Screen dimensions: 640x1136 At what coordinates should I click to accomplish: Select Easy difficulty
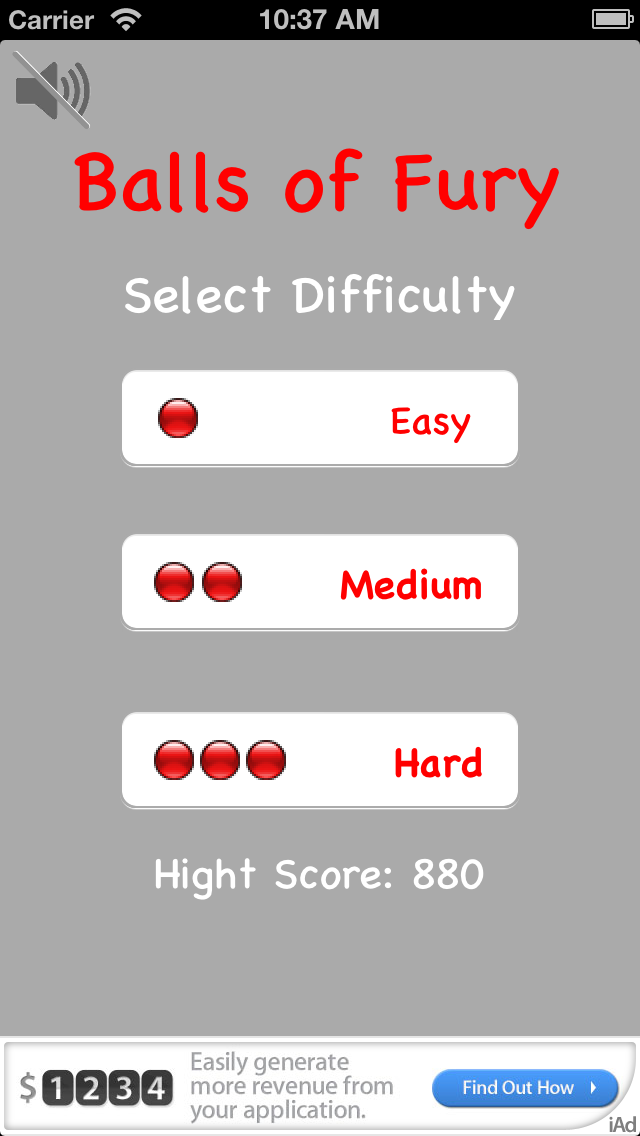(x=320, y=418)
